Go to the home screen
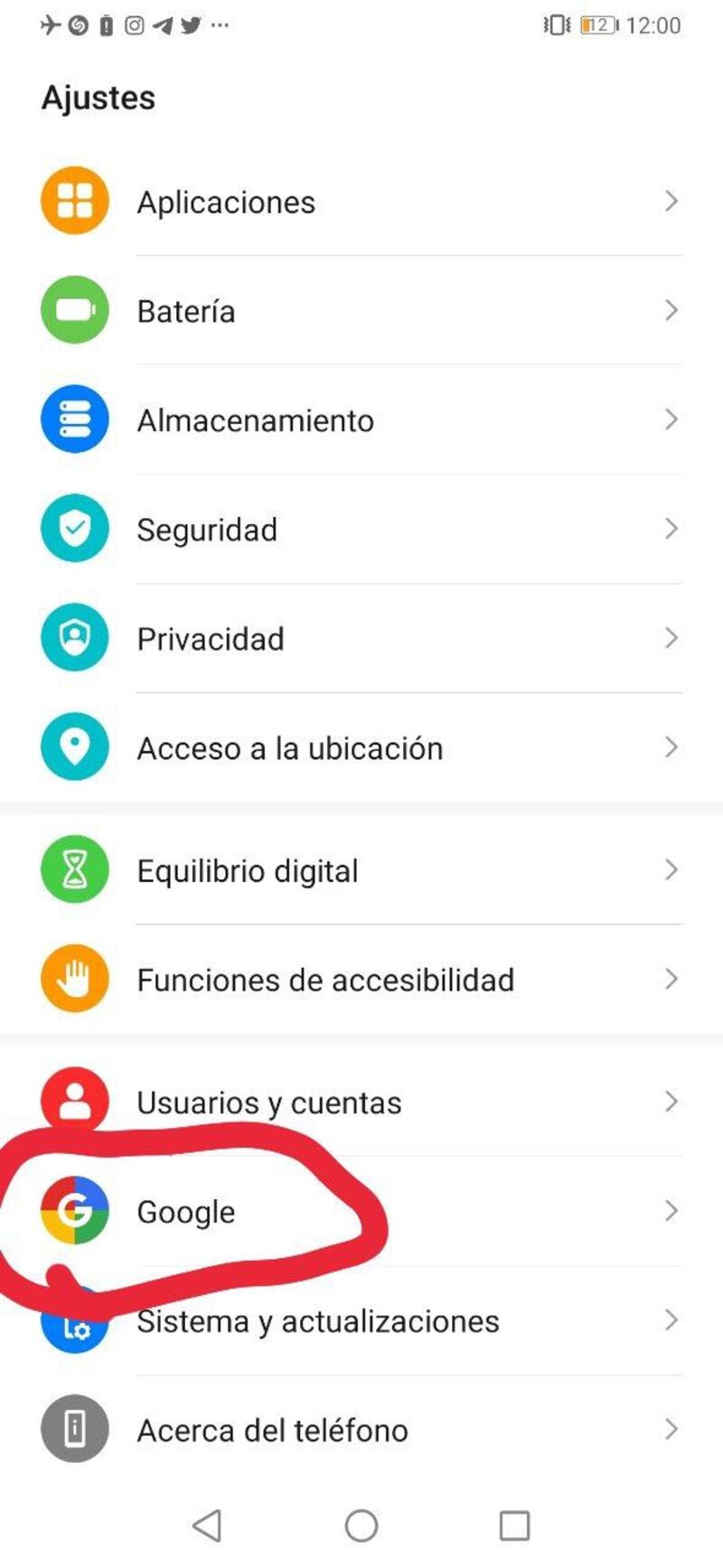This screenshot has height=1568, width=723. (x=361, y=1526)
